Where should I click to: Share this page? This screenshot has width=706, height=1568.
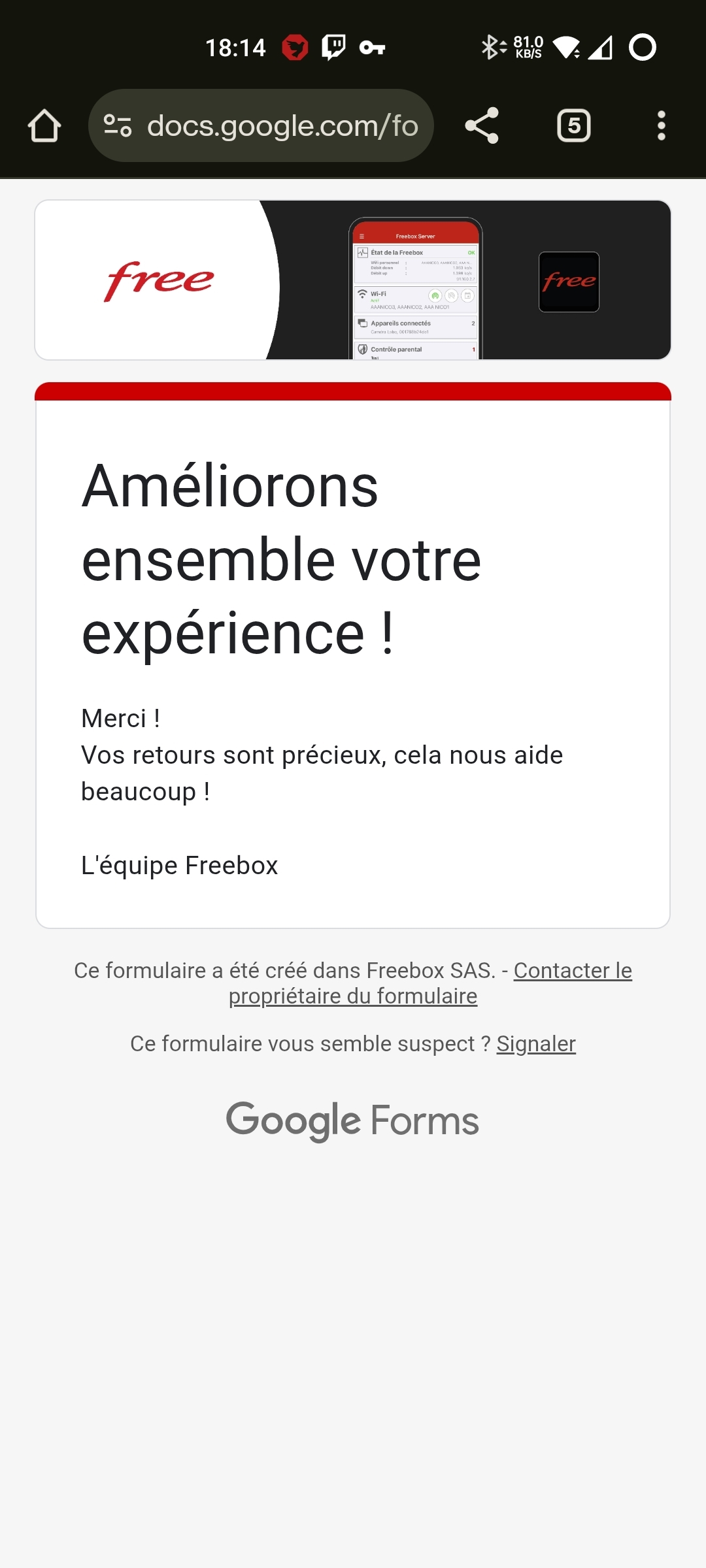pyautogui.click(x=482, y=125)
